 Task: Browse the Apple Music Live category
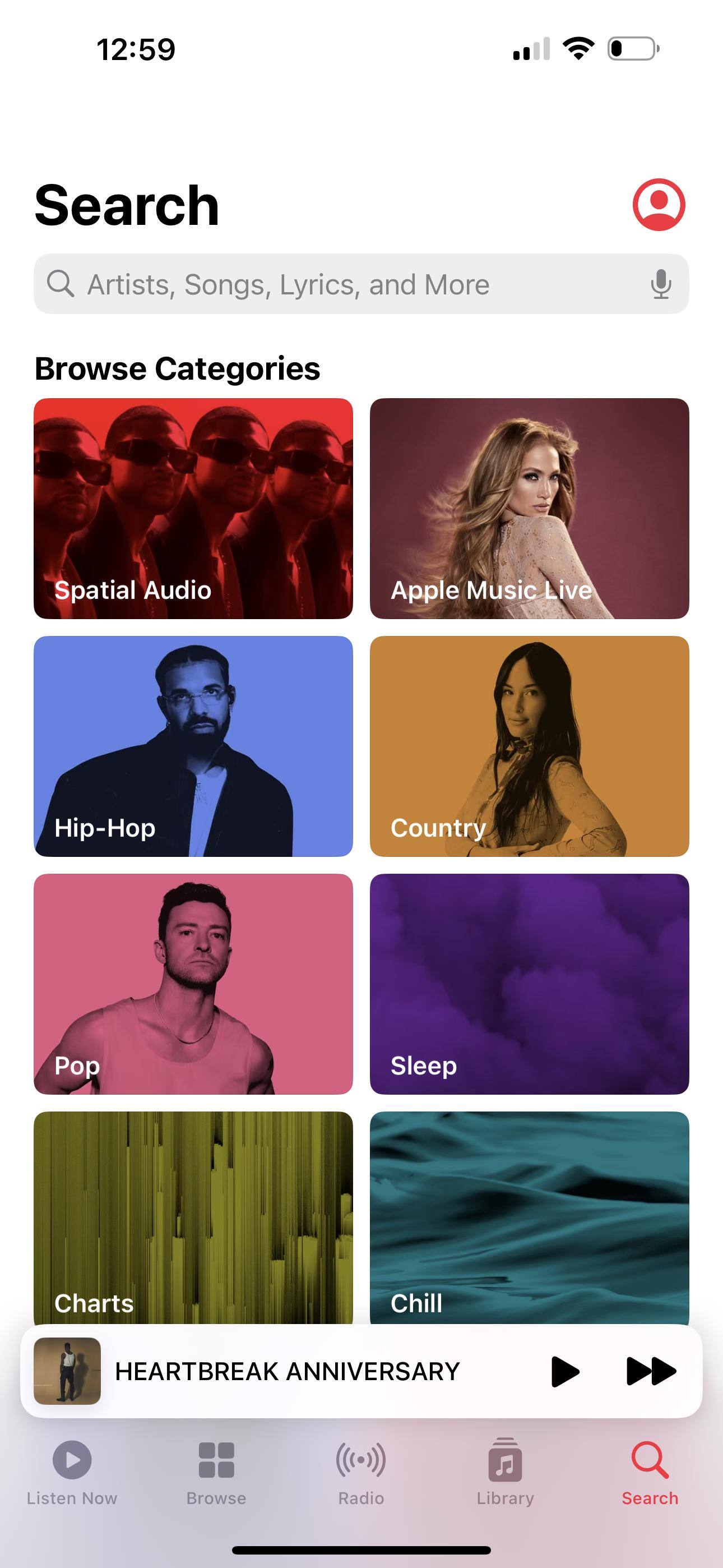529,508
